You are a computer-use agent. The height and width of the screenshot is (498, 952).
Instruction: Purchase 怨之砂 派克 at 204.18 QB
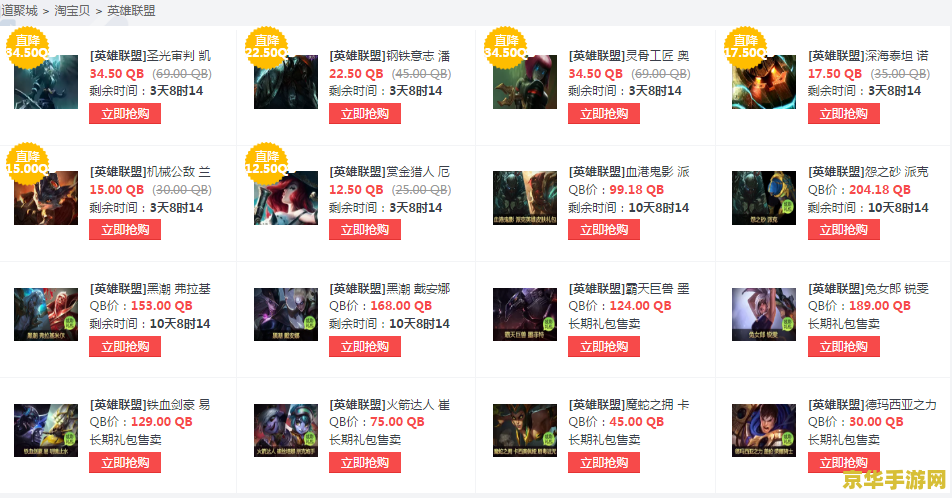(x=844, y=230)
